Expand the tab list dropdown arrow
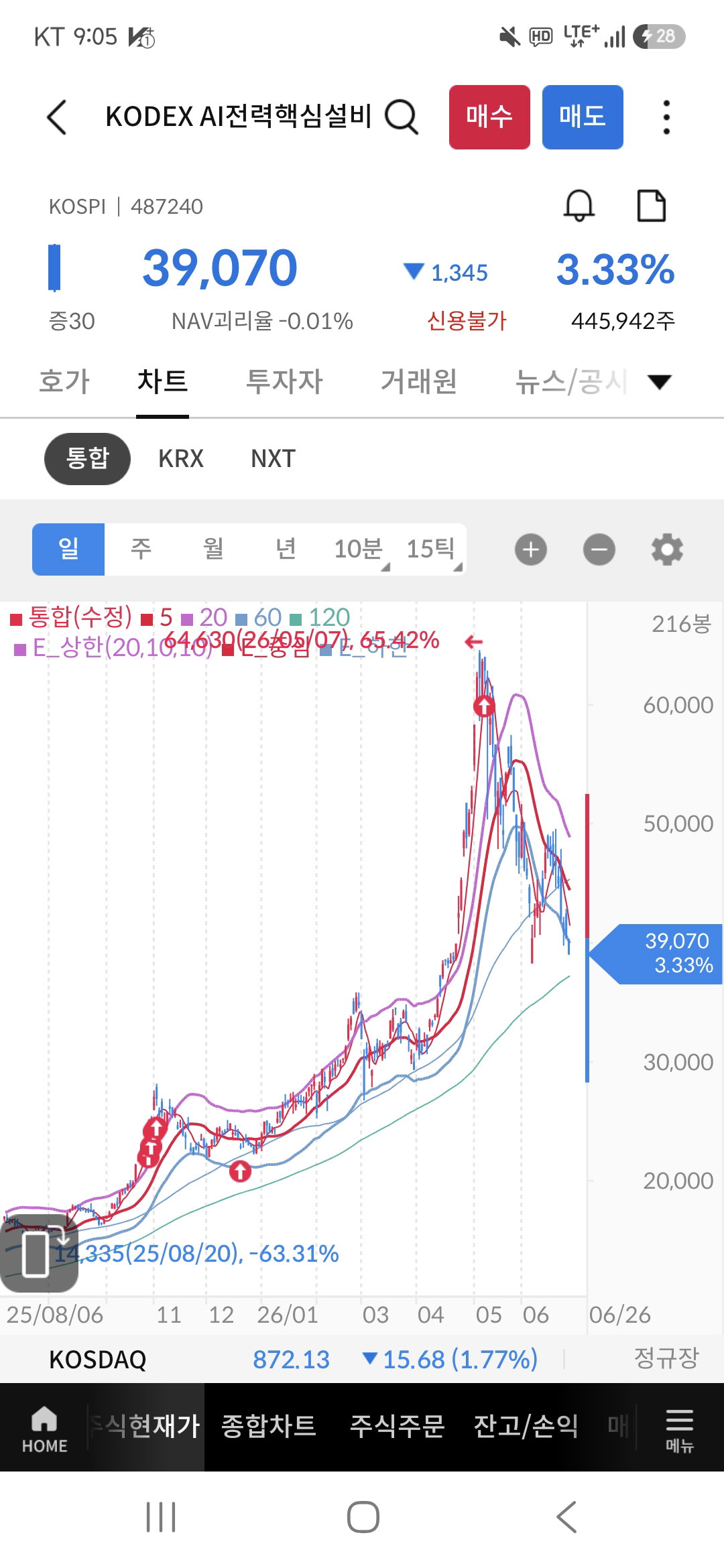 660,382
